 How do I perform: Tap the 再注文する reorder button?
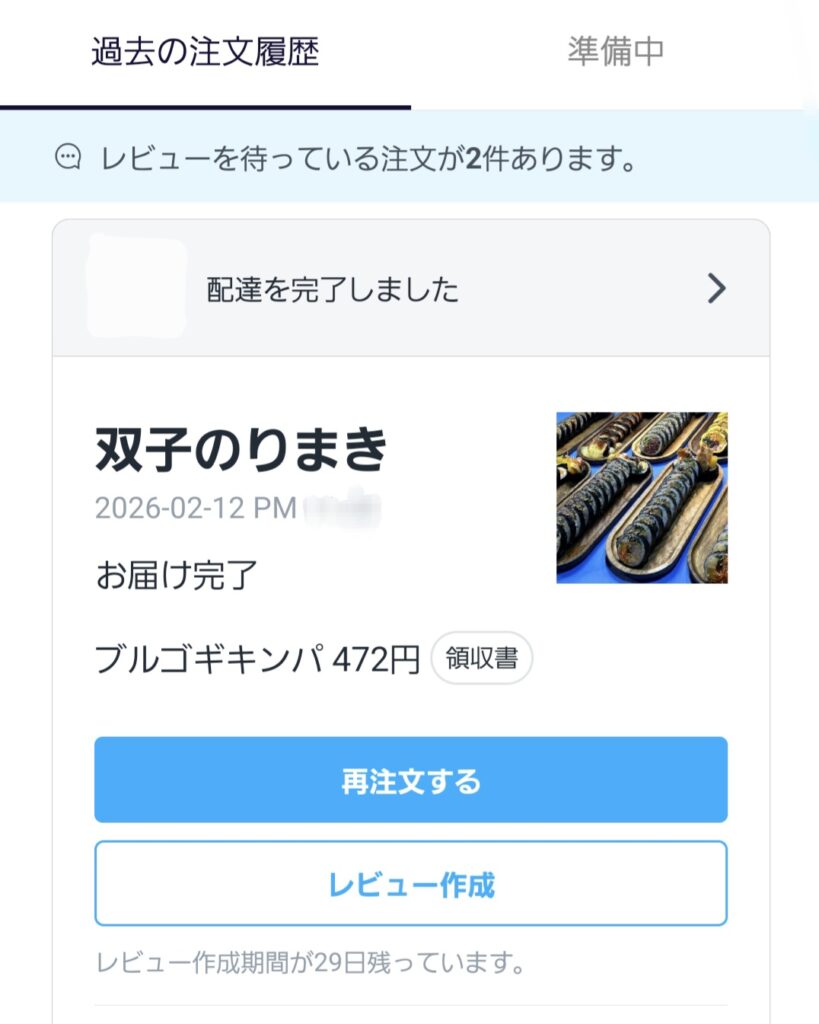(411, 780)
